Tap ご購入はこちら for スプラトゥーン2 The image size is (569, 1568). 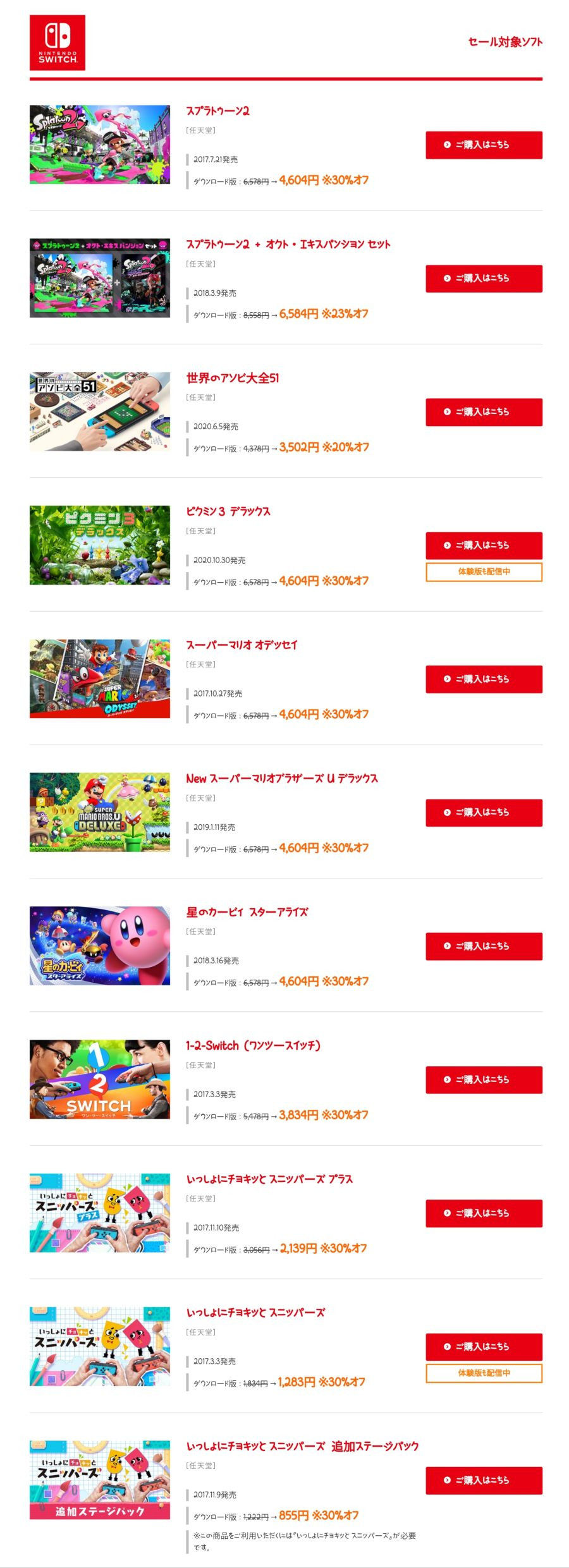(x=484, y=145)
